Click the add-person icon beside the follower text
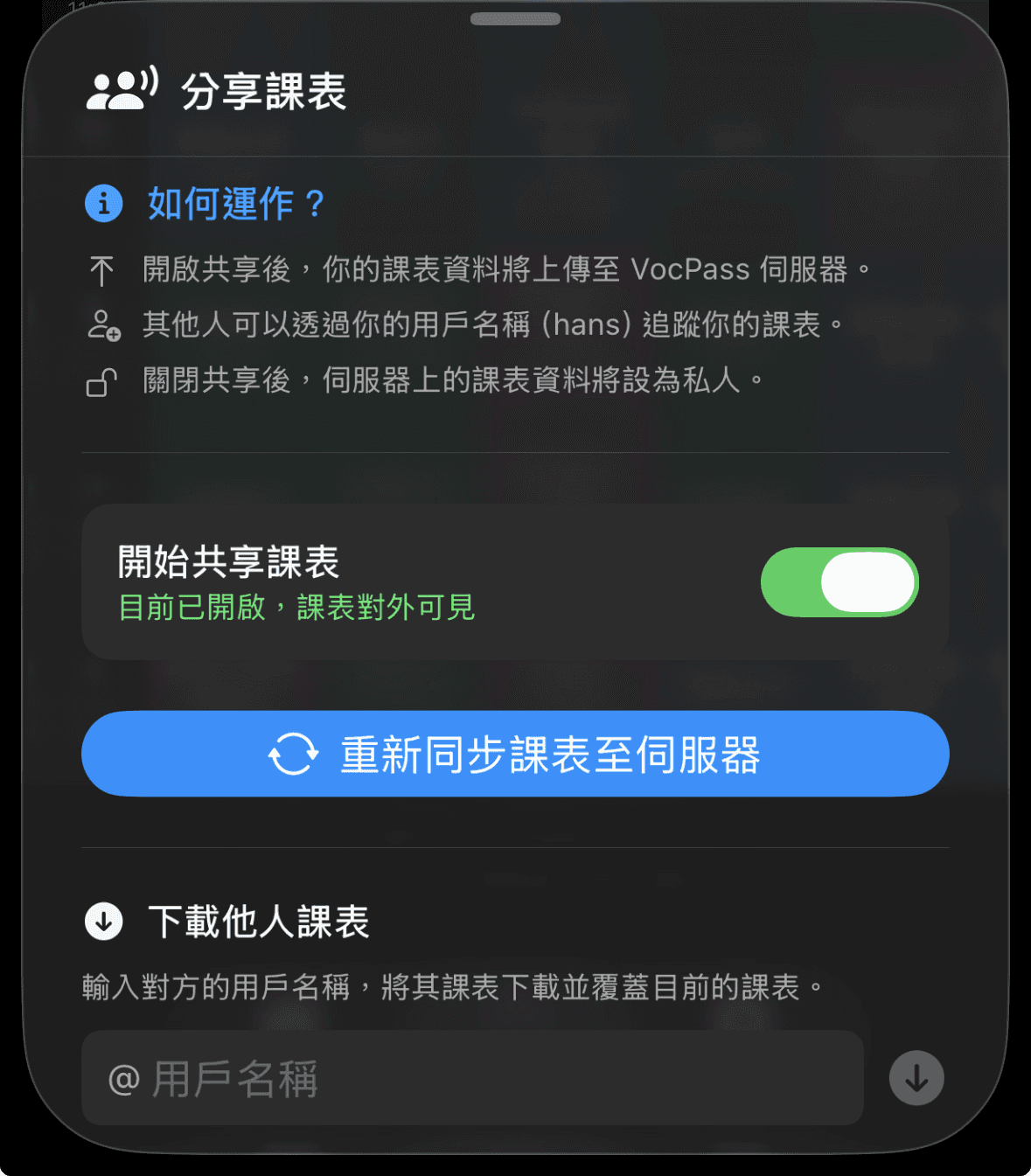1031x1176 pixels. tap(103, 325)
